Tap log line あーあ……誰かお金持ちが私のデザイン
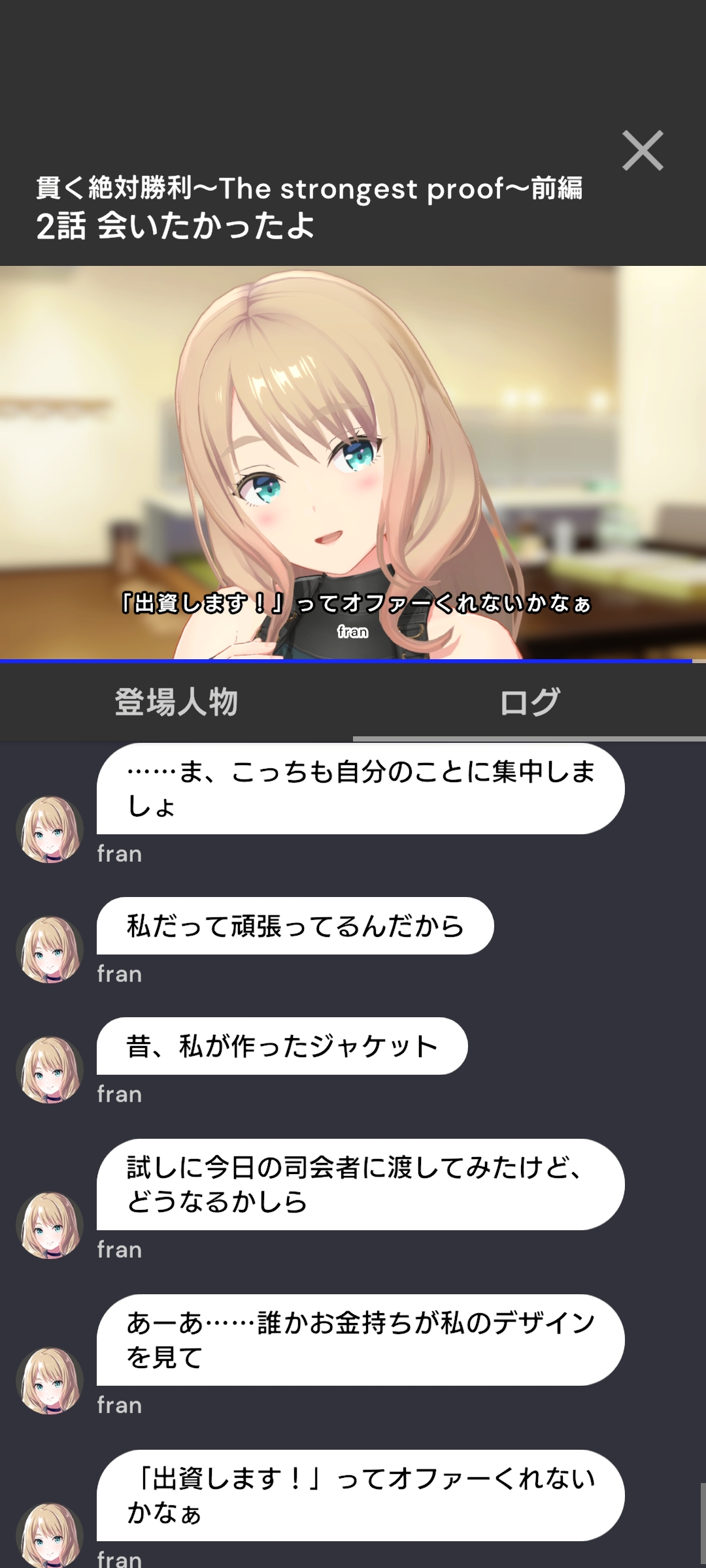Screen dimensions: 706x1568 coord(360,1340)
